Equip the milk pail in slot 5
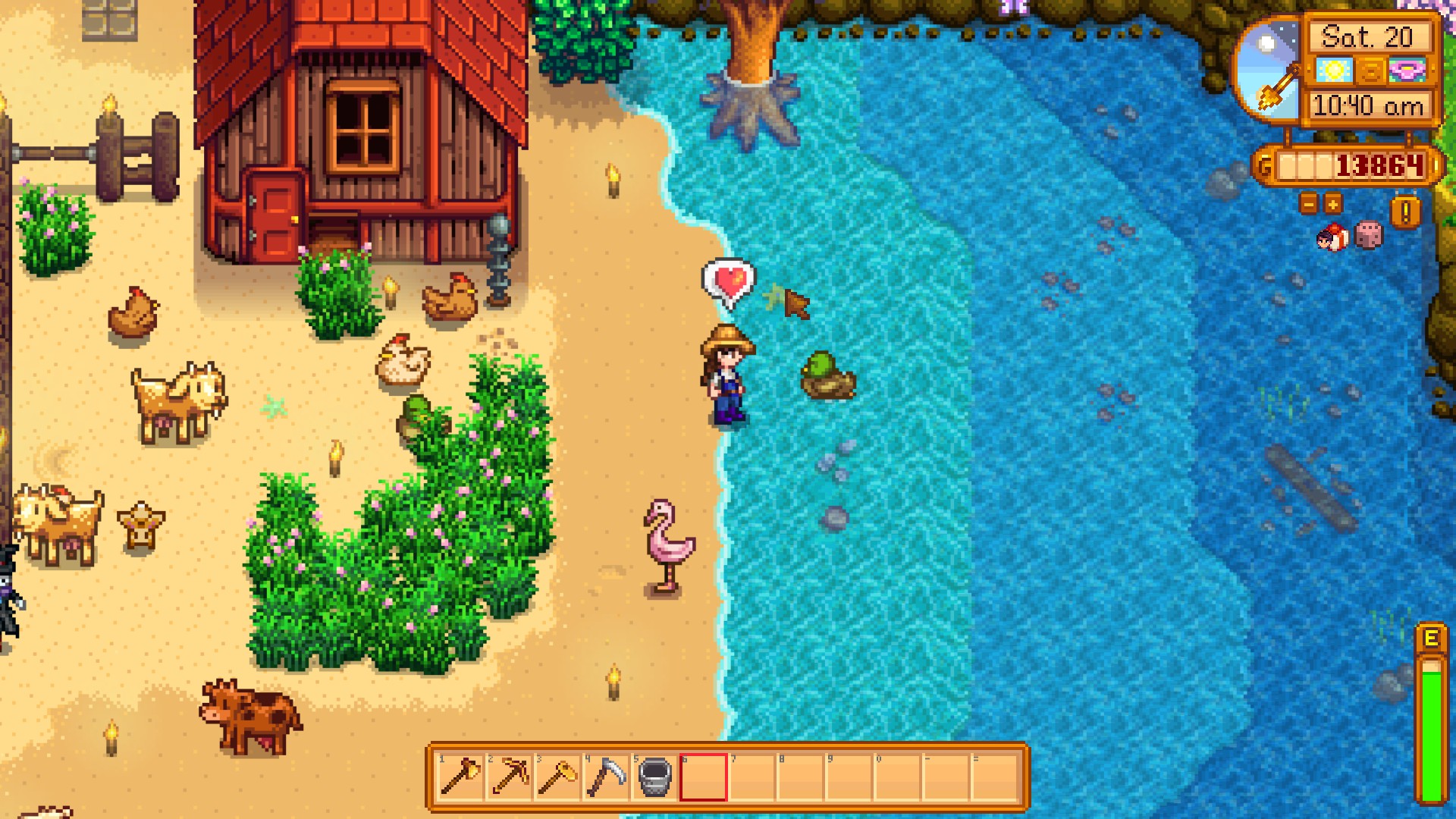 tap(655, 777)
